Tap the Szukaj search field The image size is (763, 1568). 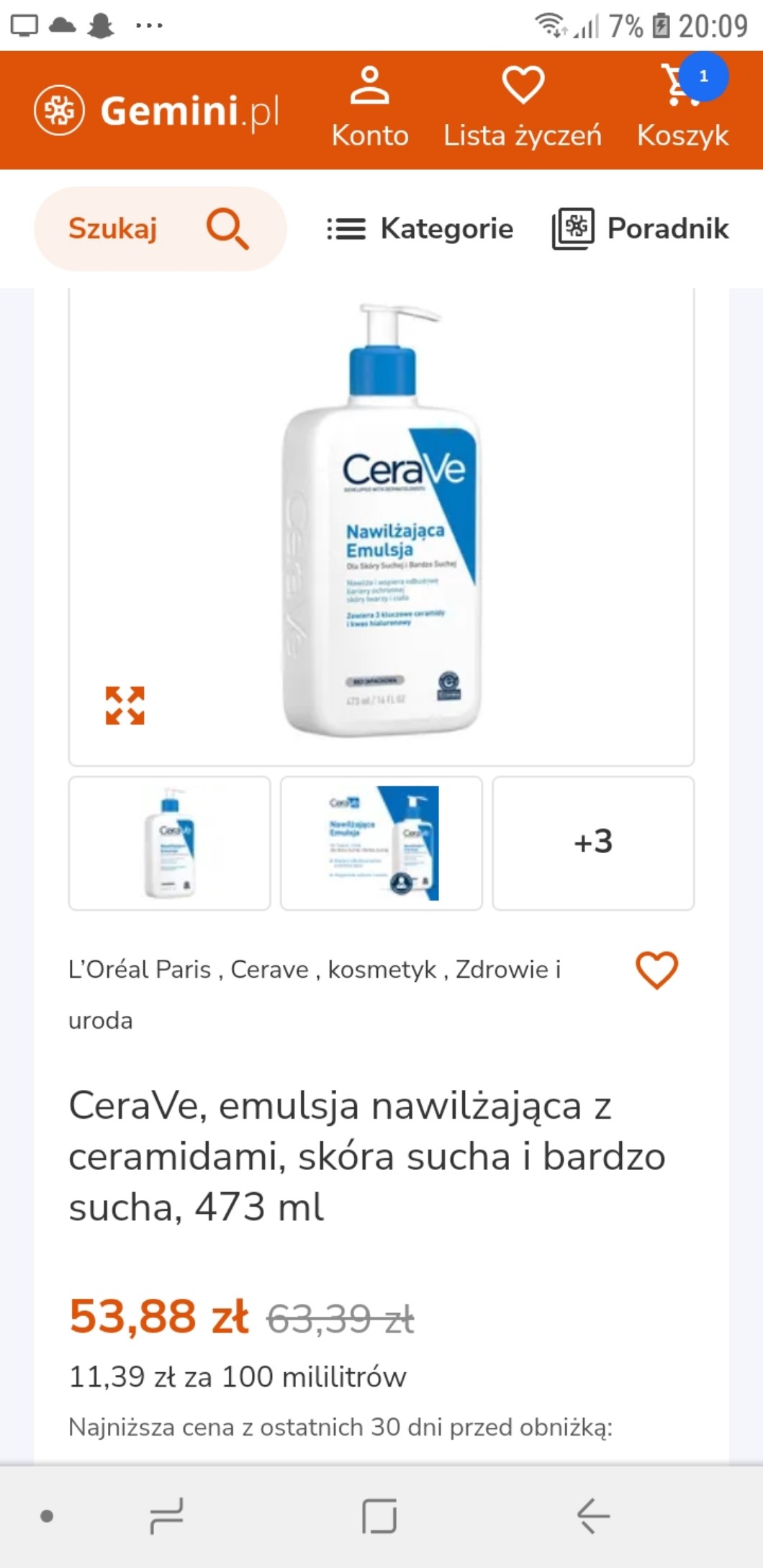(160, 229)
